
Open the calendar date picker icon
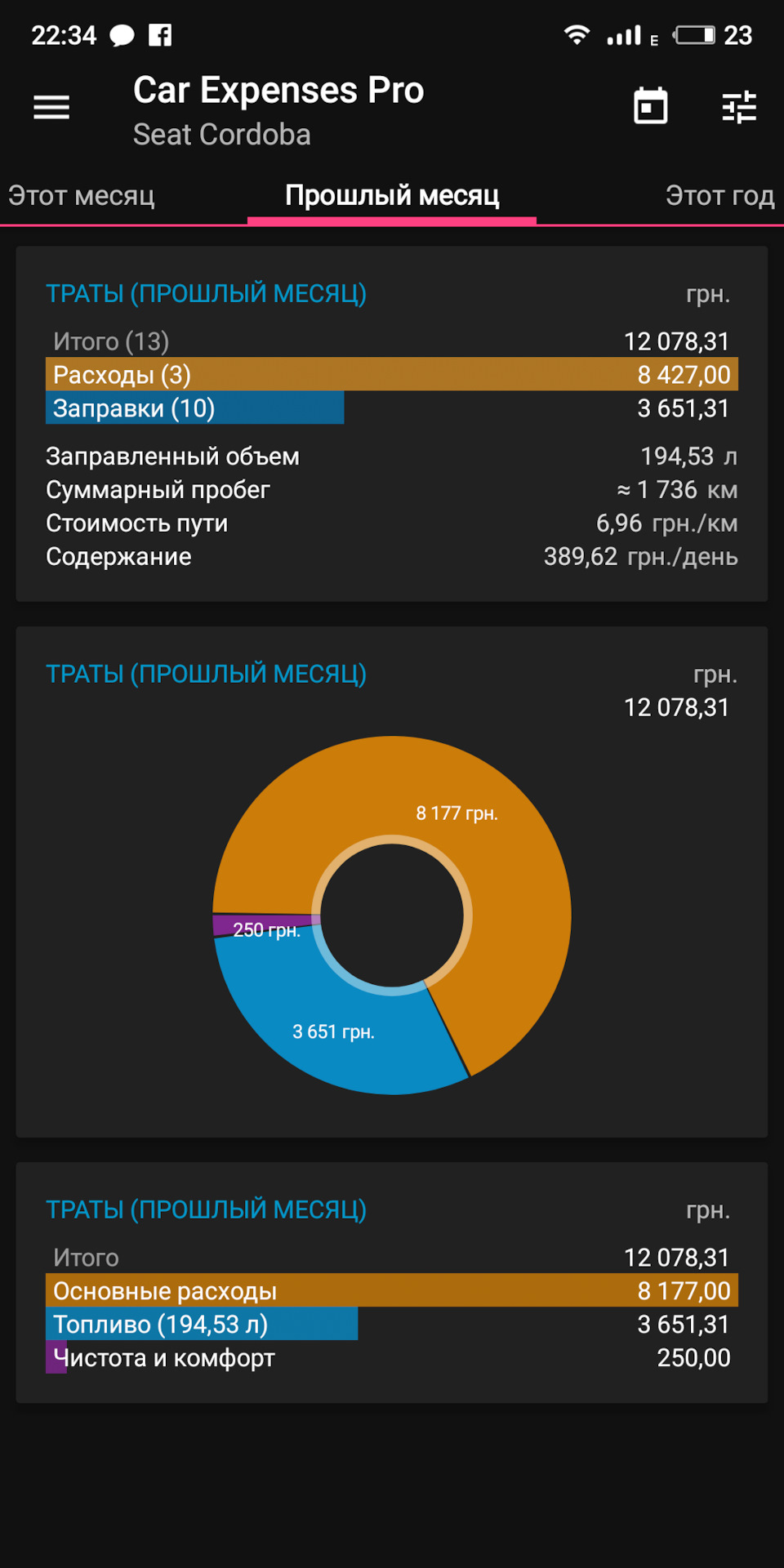[x=651, y=106]
